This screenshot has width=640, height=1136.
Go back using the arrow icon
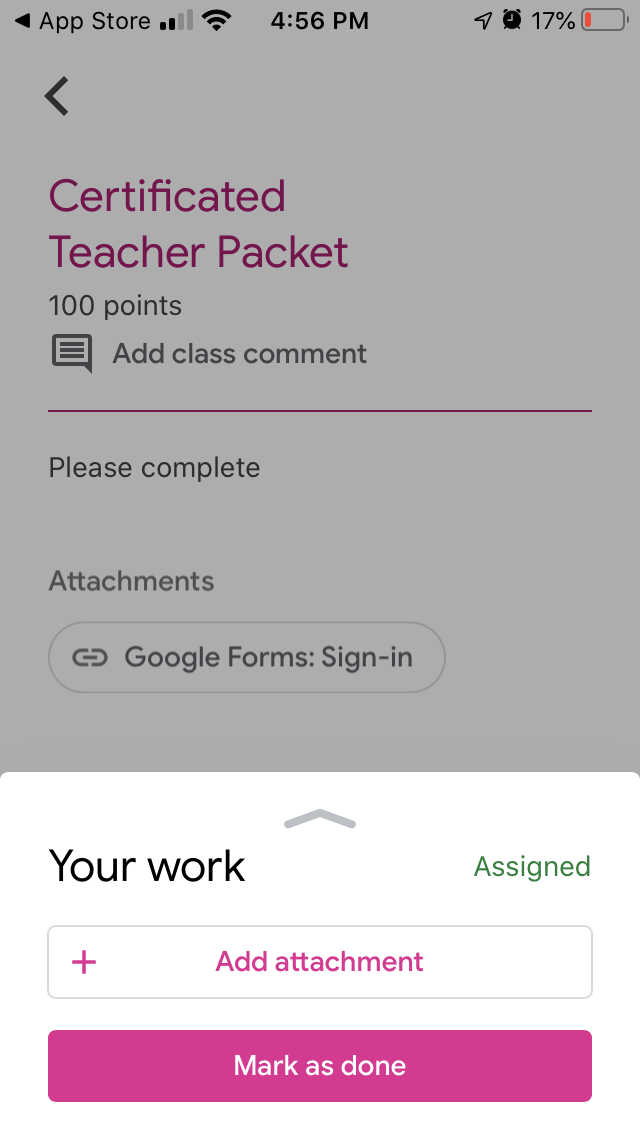(57, 96)
